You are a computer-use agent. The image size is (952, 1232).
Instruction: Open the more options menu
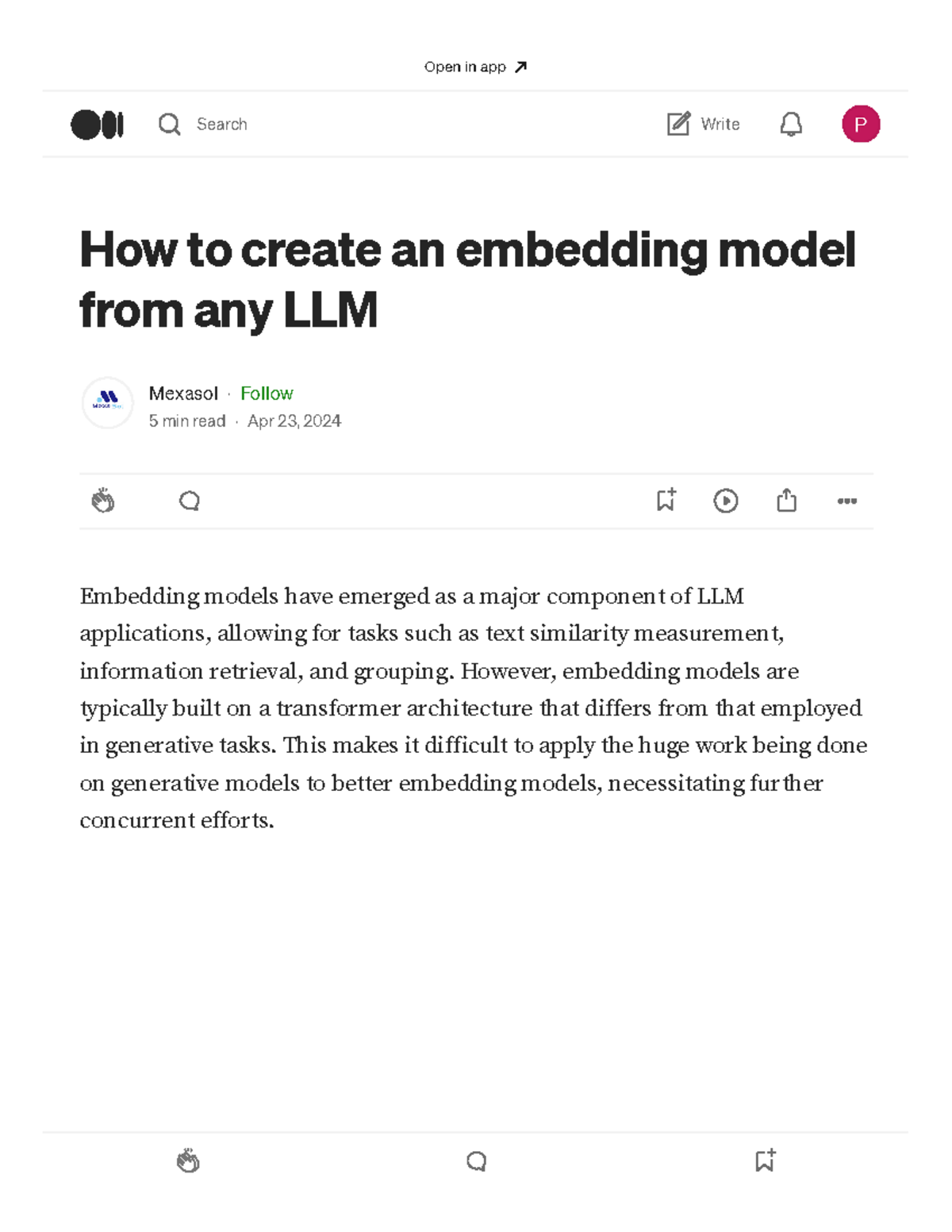(x=846, y=501)
